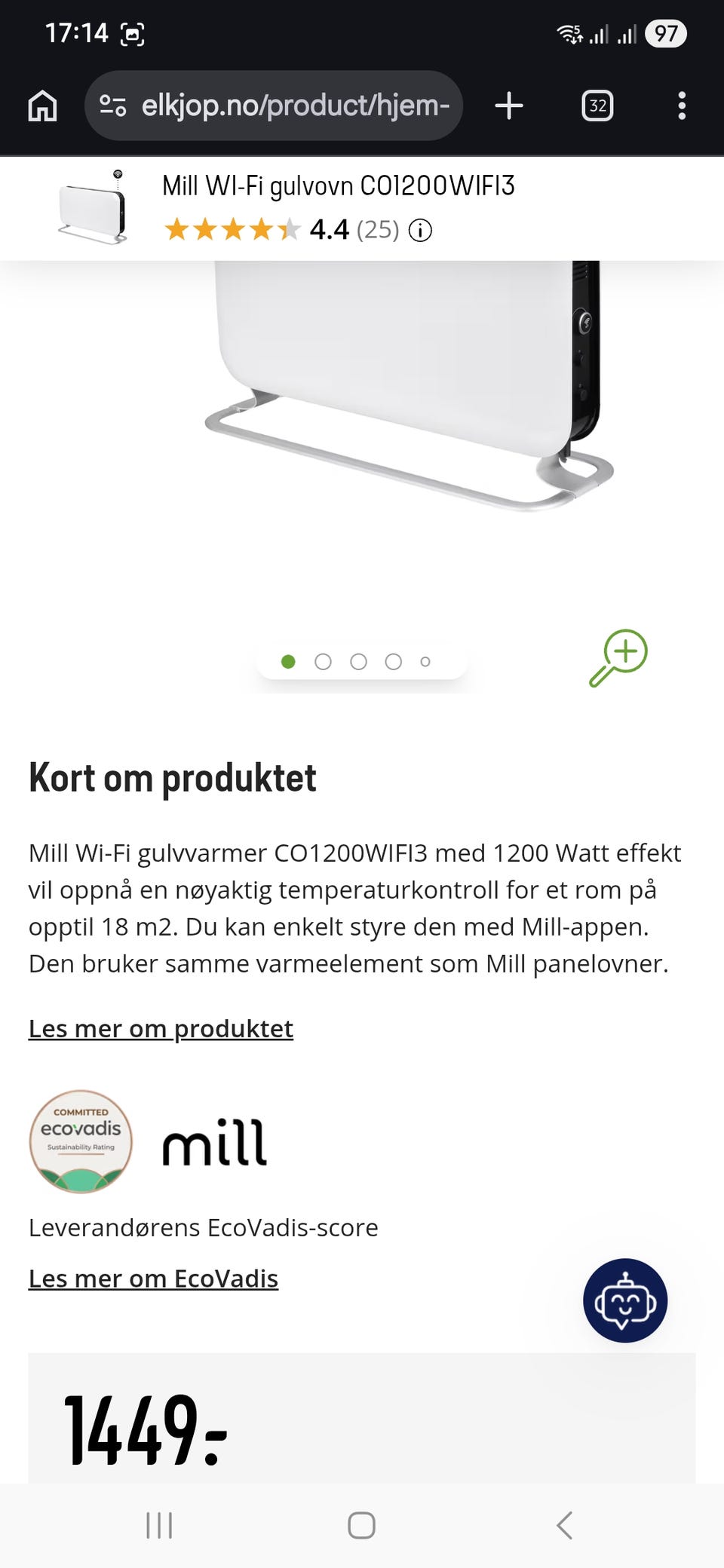This screenshot has height=1568, width=724.
Task: Tap the address bar to edit the URL
Action: [x=294, y=106]
